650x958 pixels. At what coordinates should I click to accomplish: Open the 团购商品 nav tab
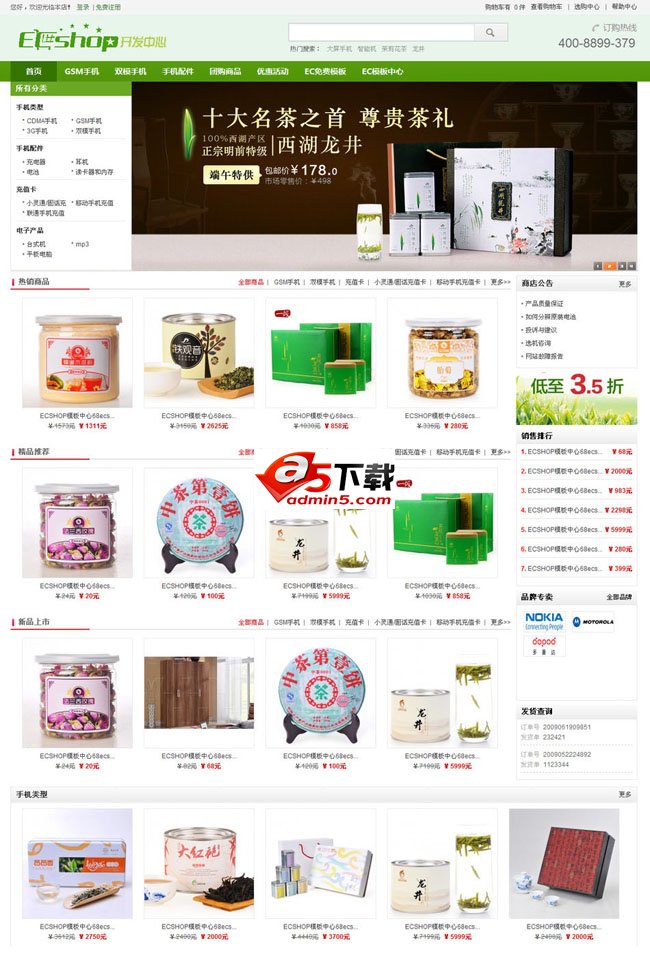(x=225, y=72)
